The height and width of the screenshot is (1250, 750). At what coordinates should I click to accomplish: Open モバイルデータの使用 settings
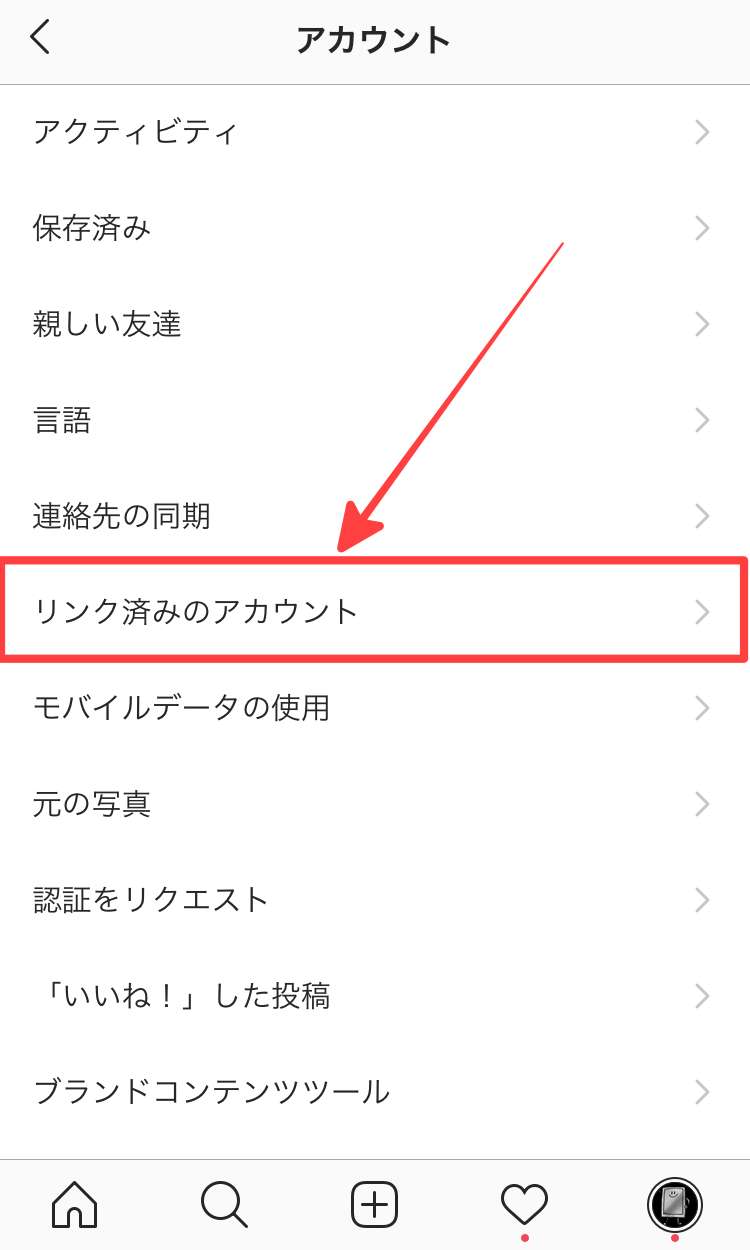coord(374,708)
